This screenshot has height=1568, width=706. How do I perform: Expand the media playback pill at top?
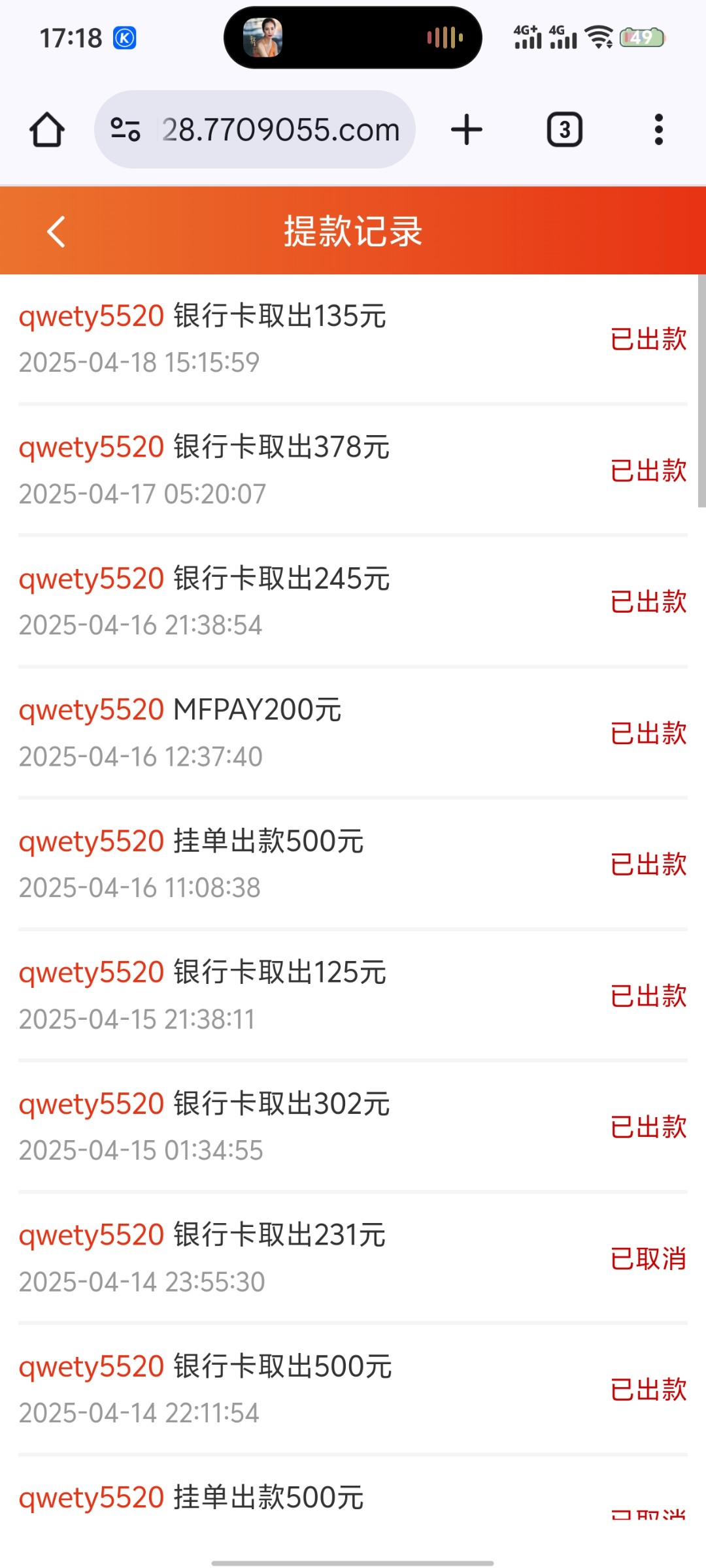pos(353,38)
